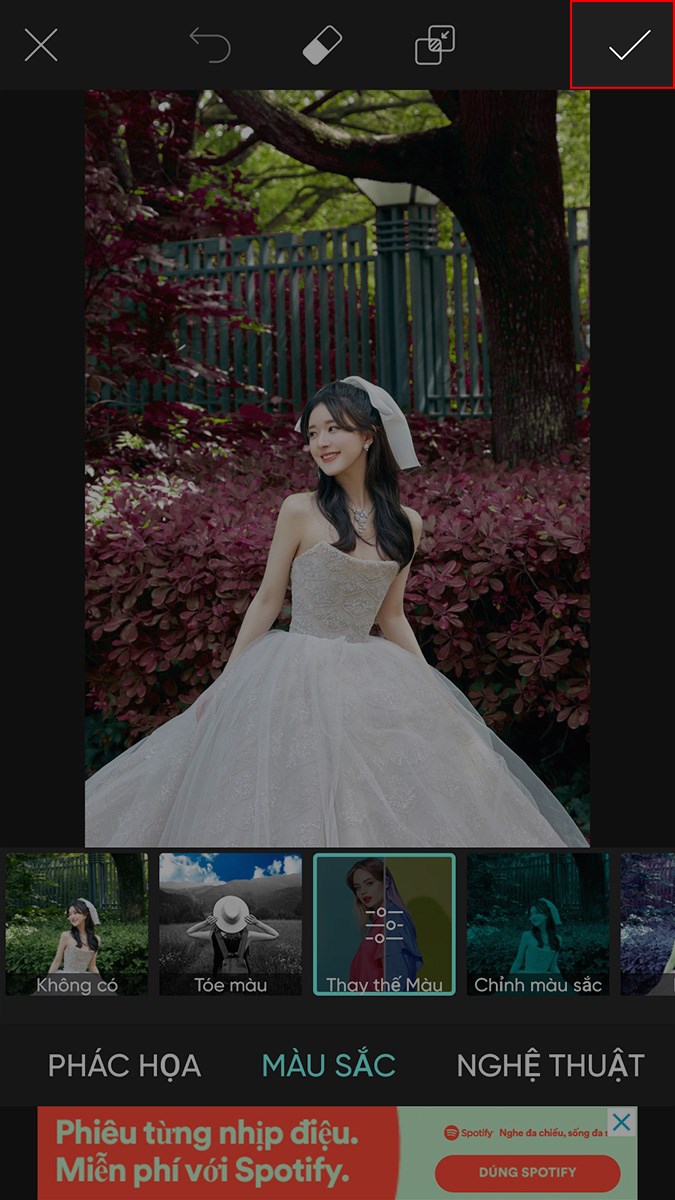Viewport: 675px width, 1200px height.
Task: Switch to the PHÁC HỌA tab
Action: pos(125,1066)
